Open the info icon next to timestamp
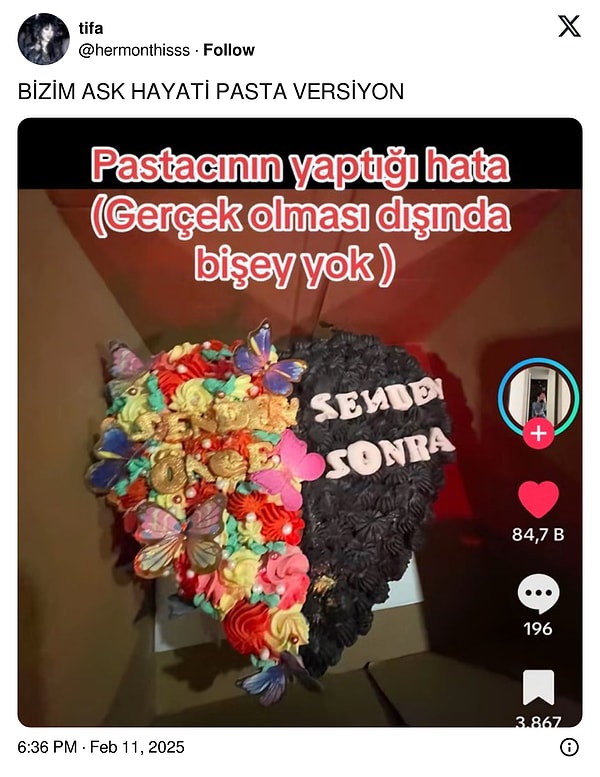 click(x=569, y=747)
